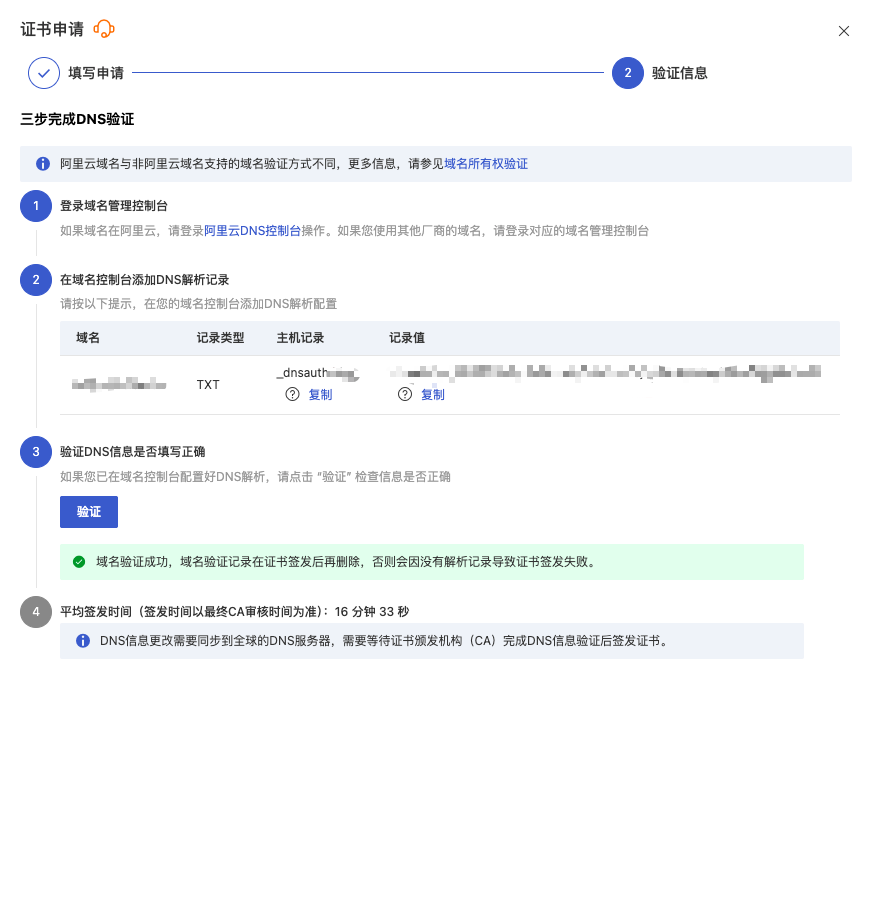Tap the help icon under 主机记录
The height and width of the screenshot is (916, 869).
tap(292, 395)
